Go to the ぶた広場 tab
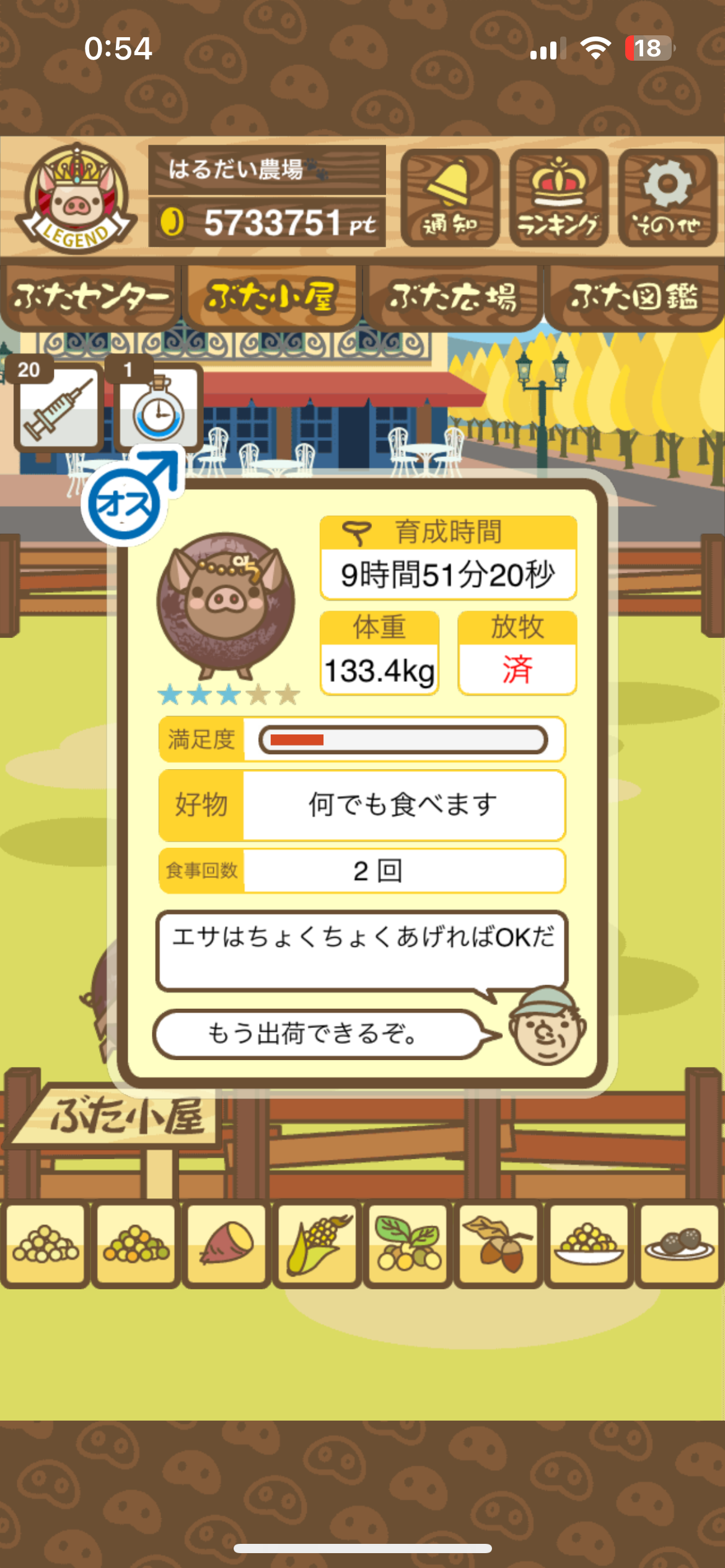Screen dimensions: 725x1568 pos(453,297)
